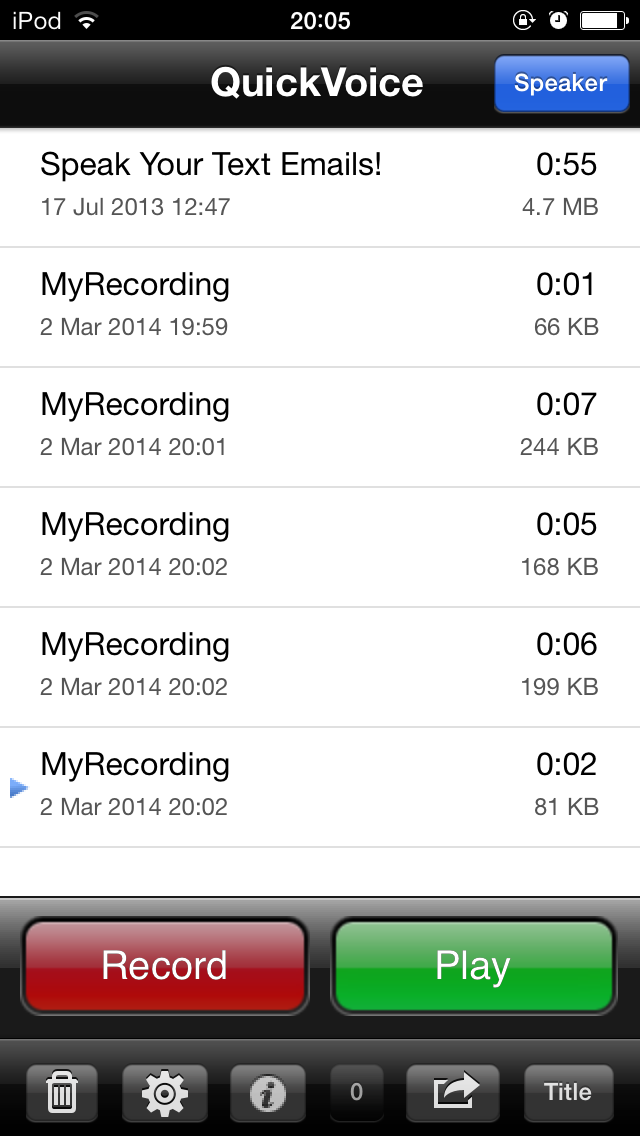Open the info icon
The image size is (640, 1136).
[x=267, y=1093]
